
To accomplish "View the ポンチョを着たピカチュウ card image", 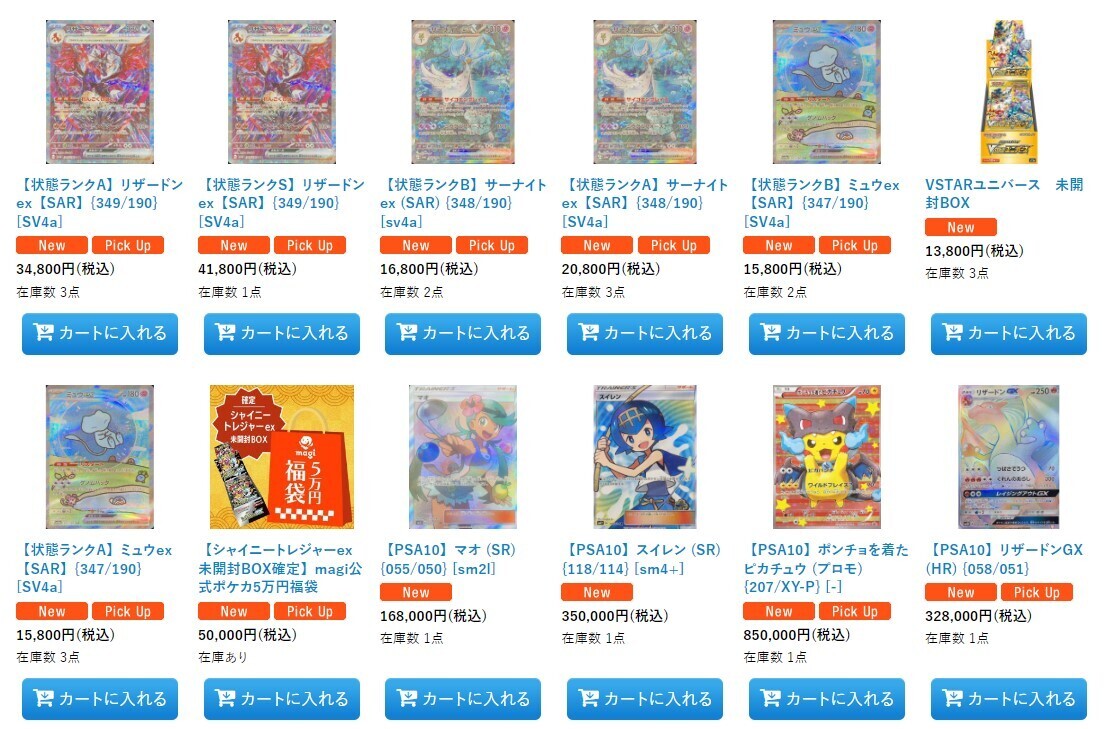I will coord(827,456).
